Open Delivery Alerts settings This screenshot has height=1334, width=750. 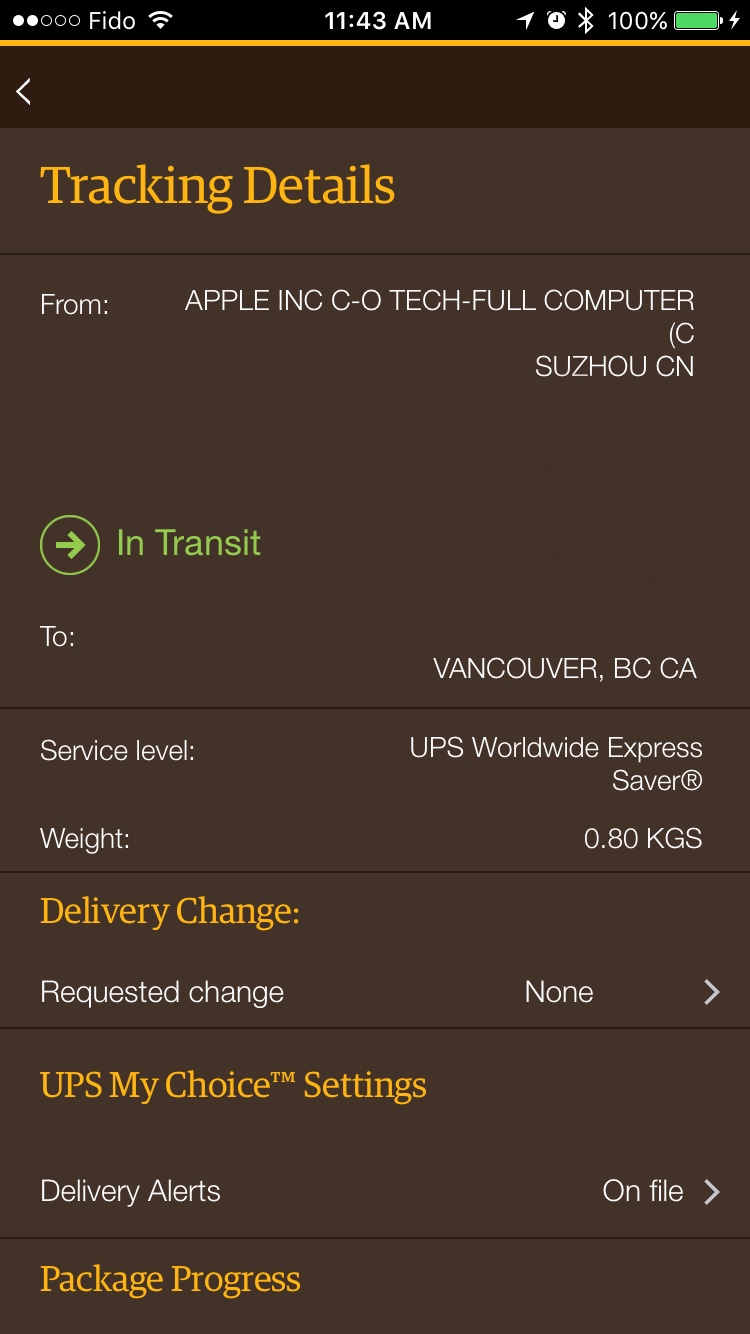(375, 1191)
